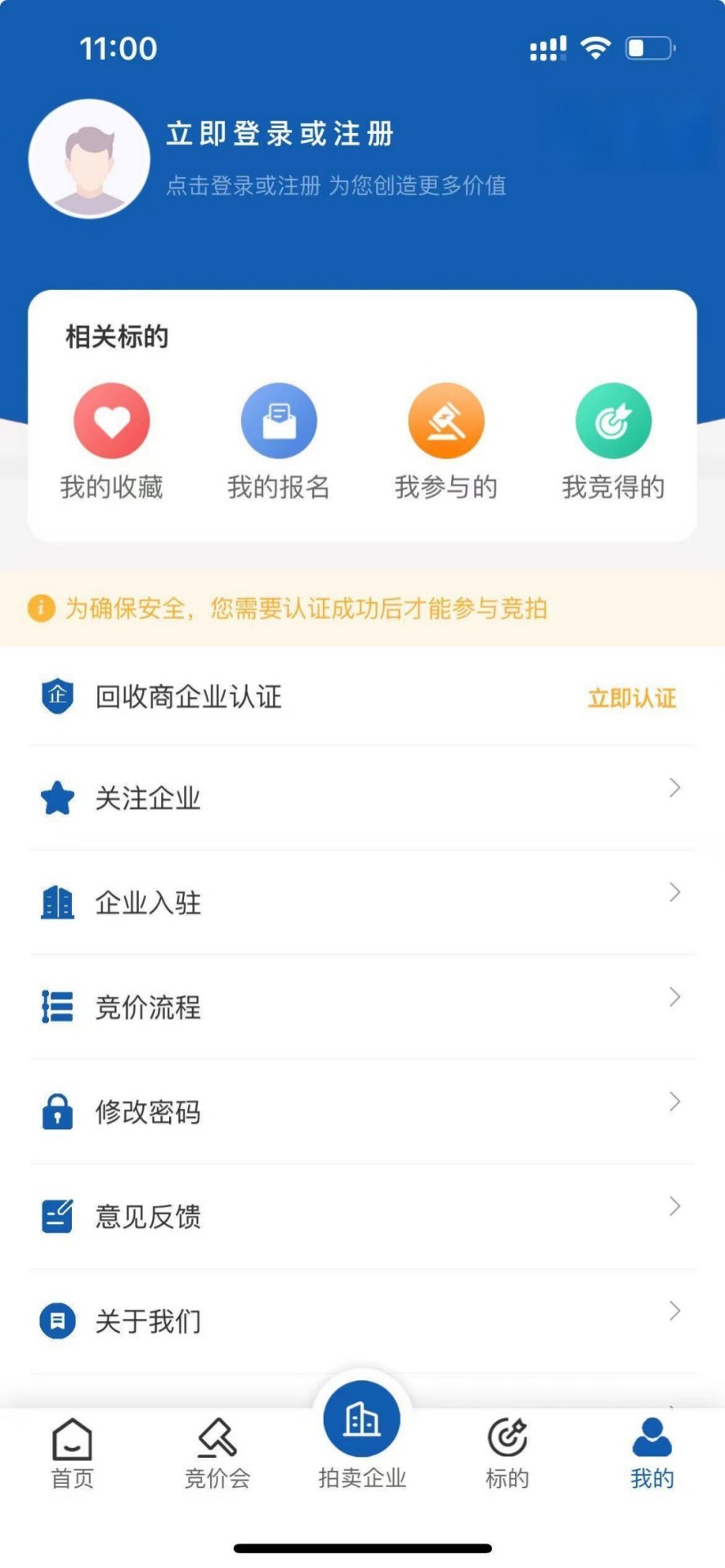Tap the user avatar image

point(89,159)
